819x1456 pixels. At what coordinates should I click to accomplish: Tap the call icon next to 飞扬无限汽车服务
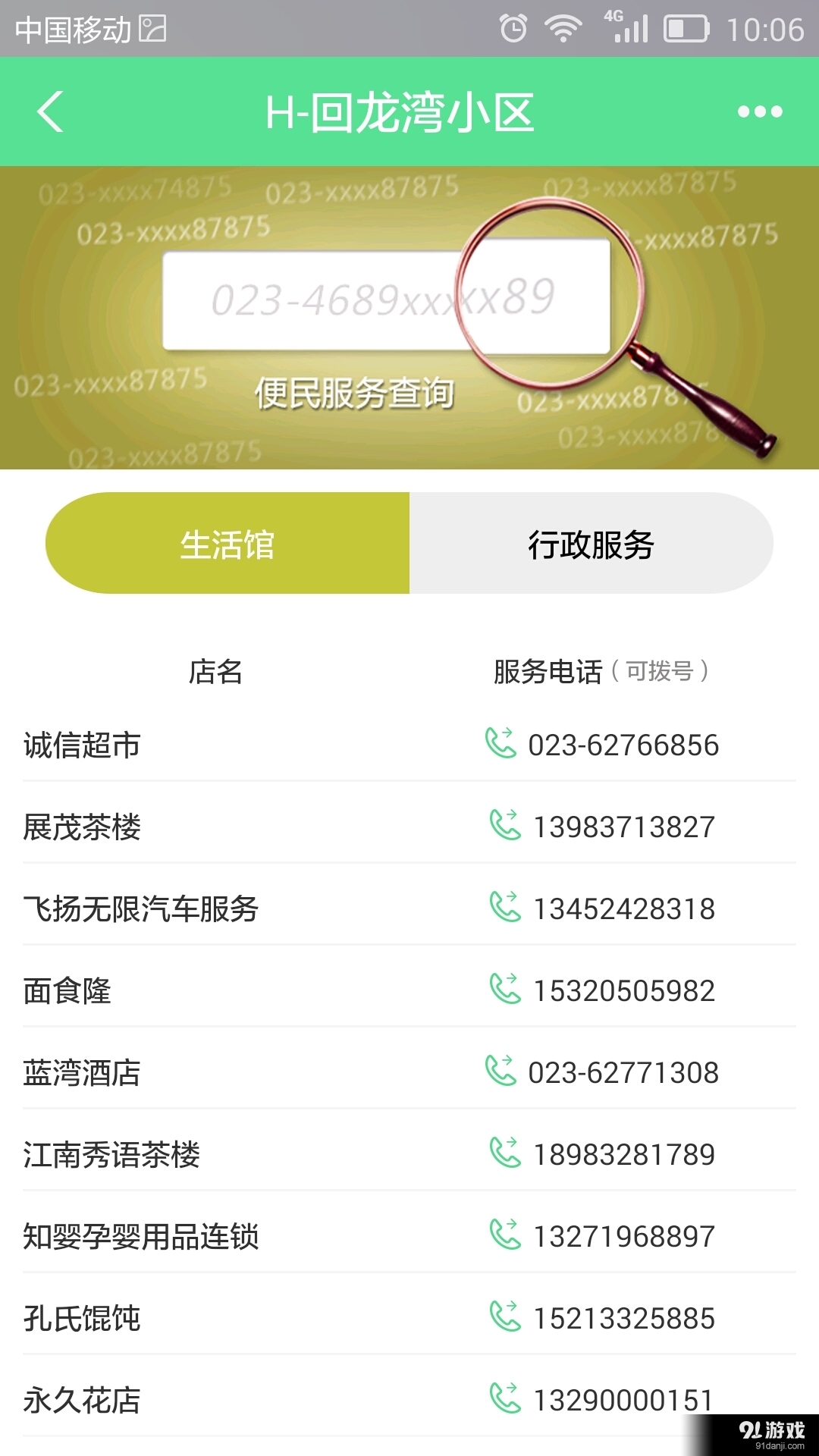[x=504, y=908]
